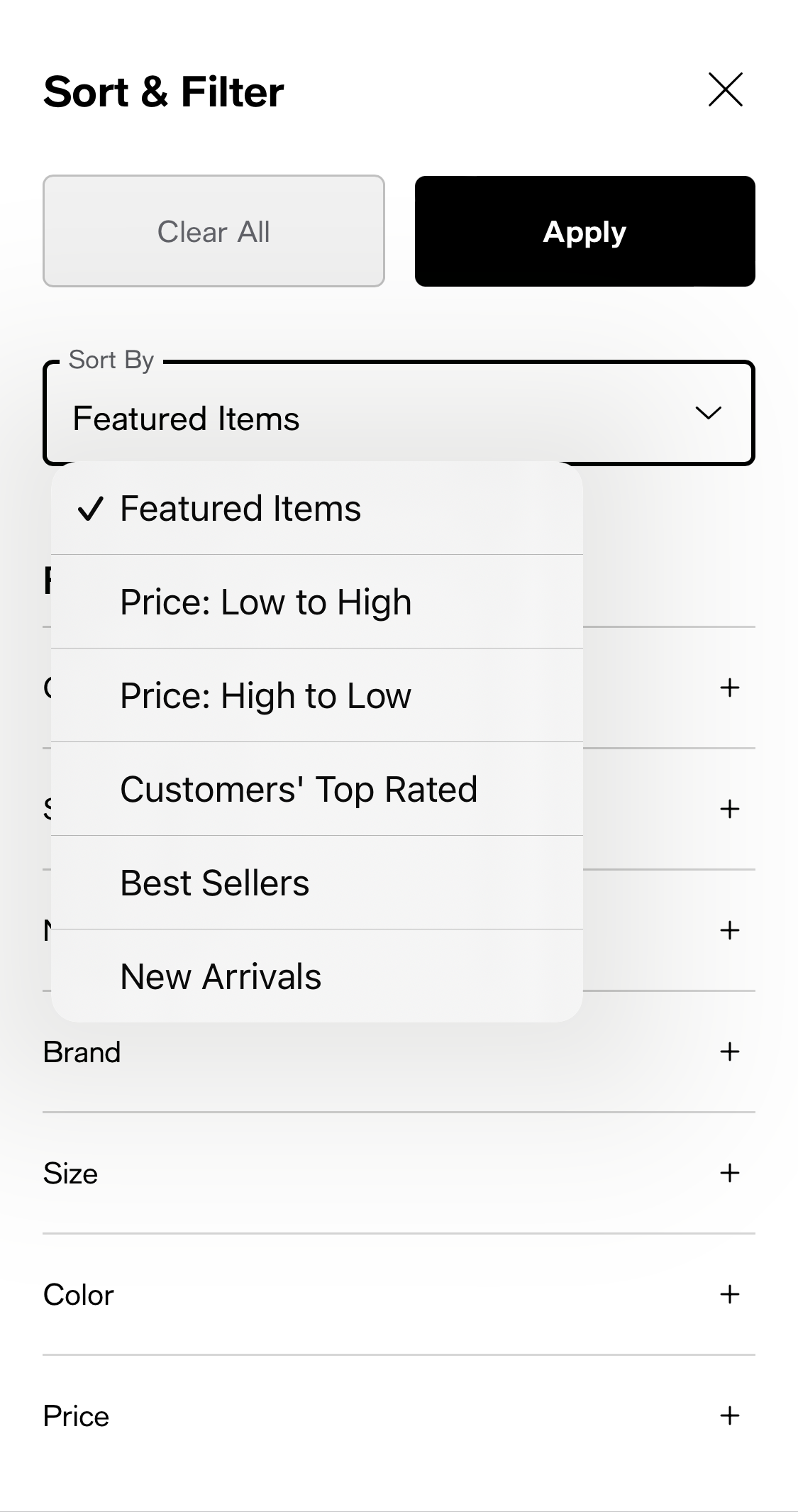Viewport: 798px width, 1512px height.
Task: Click the plus icon next to Price
Action: (x=729, y=1416)
